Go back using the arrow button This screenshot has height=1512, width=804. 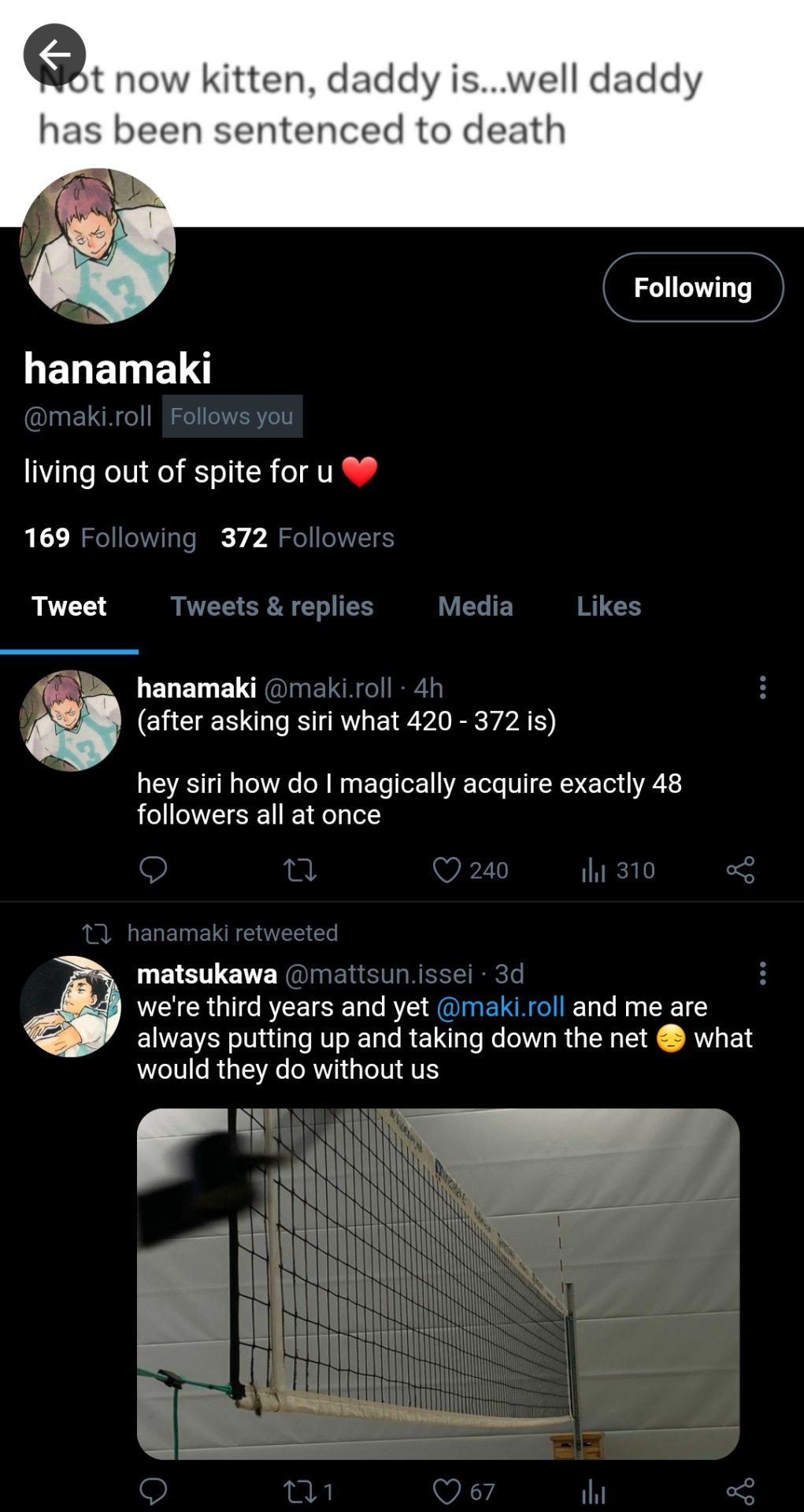pos(54,55)
